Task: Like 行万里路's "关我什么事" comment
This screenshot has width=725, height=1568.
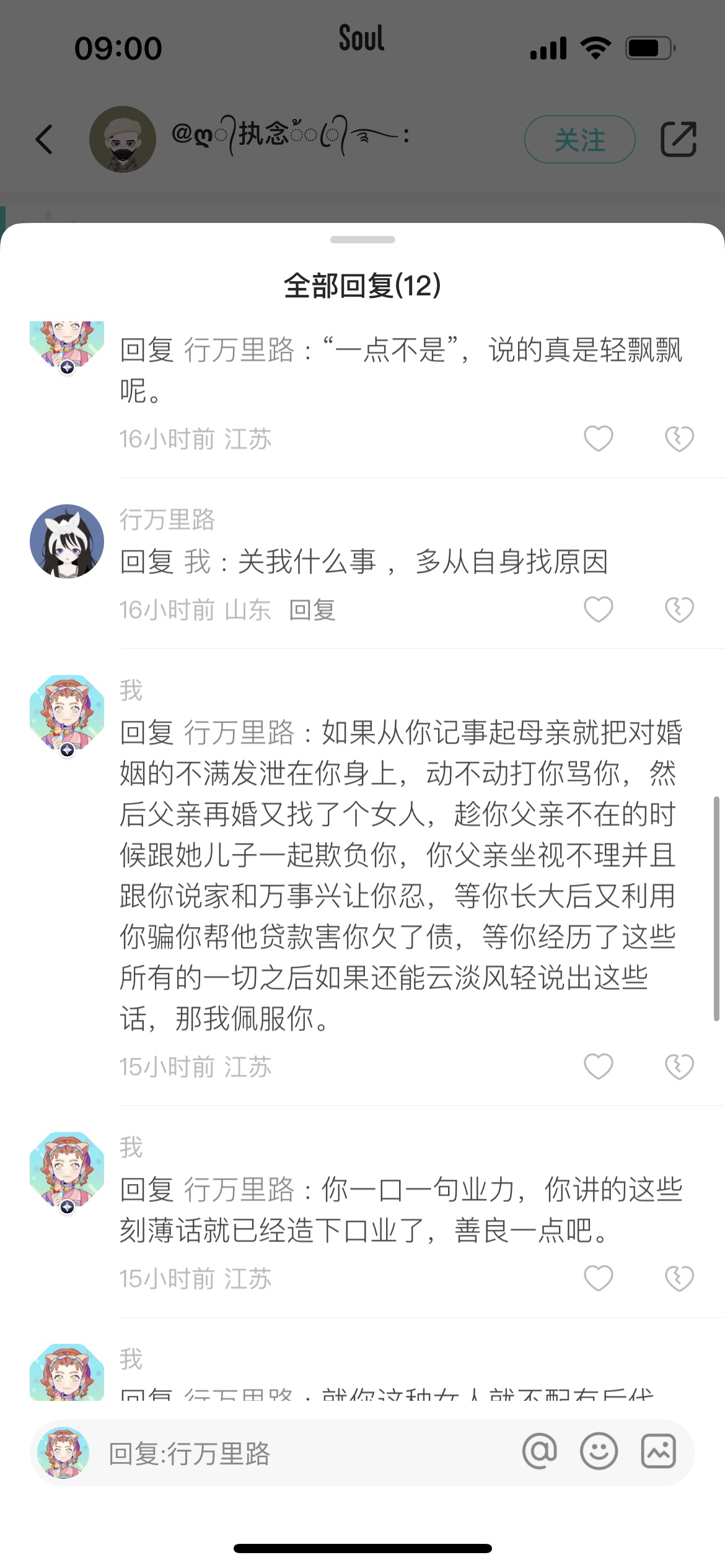Action: point(598,609)
